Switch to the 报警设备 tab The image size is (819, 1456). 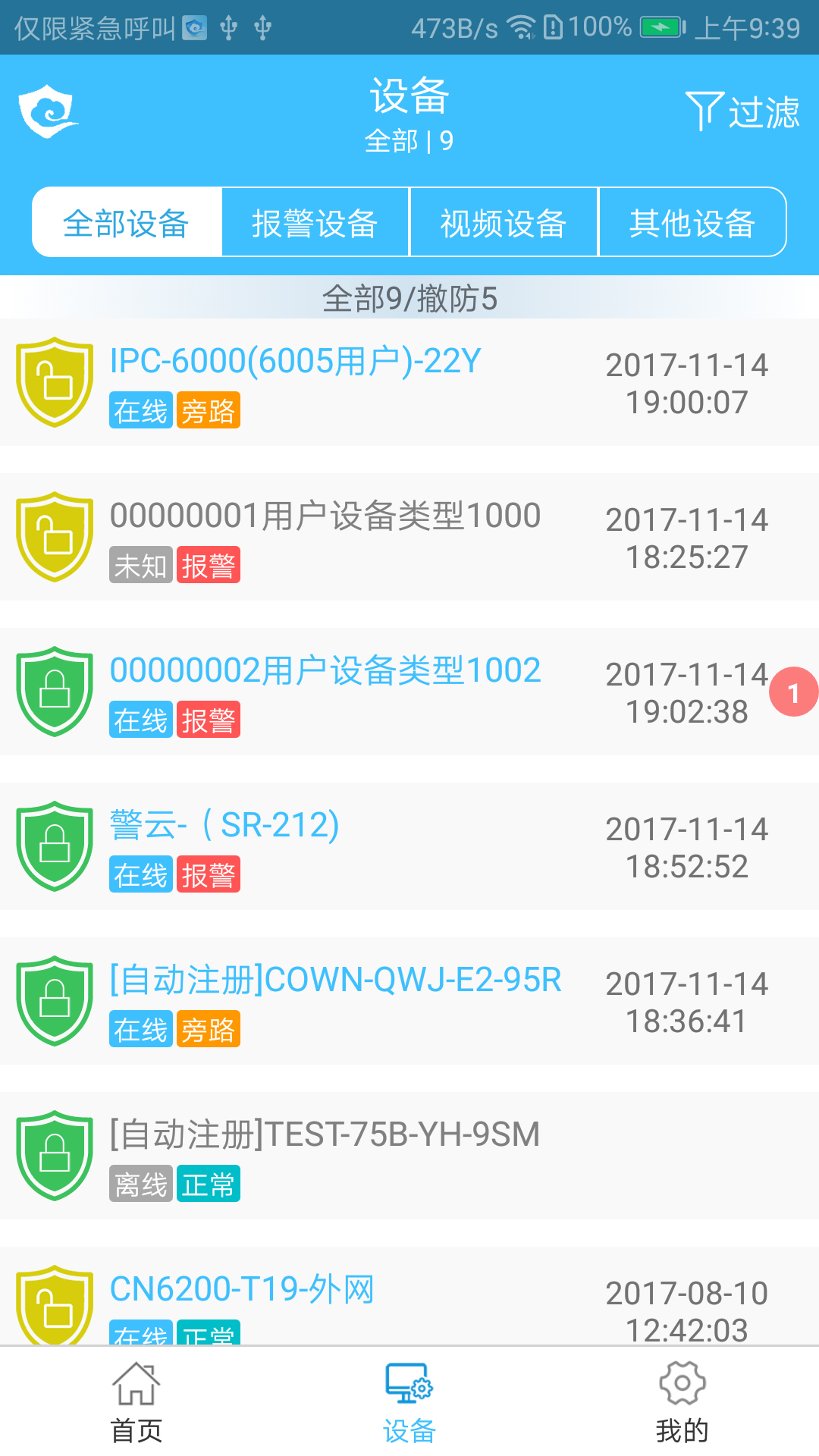pos(314,221)
